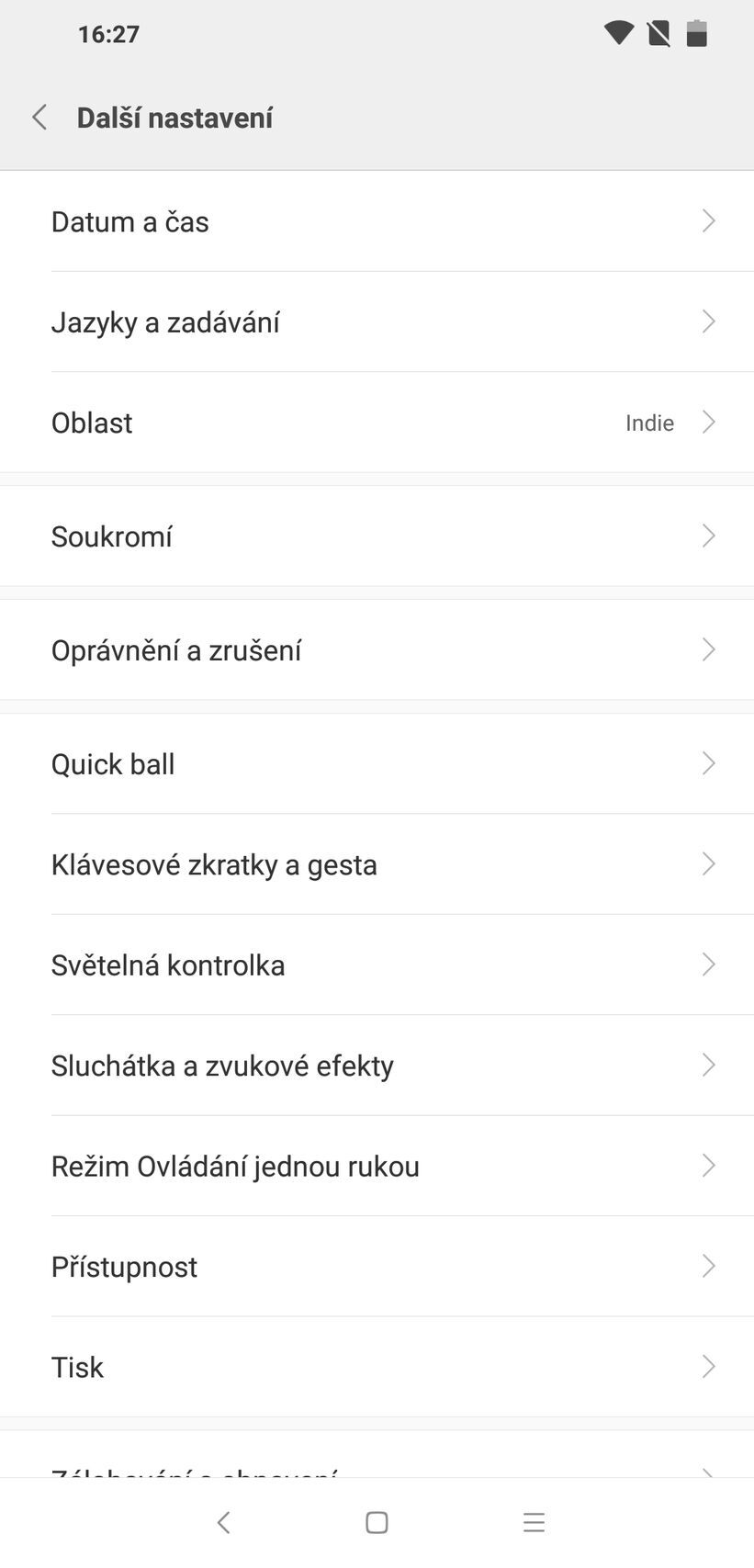Image resolution: width=754 pixels, height=1568 pixels.
Task: Open Soukromí settings
Action: 377,536
